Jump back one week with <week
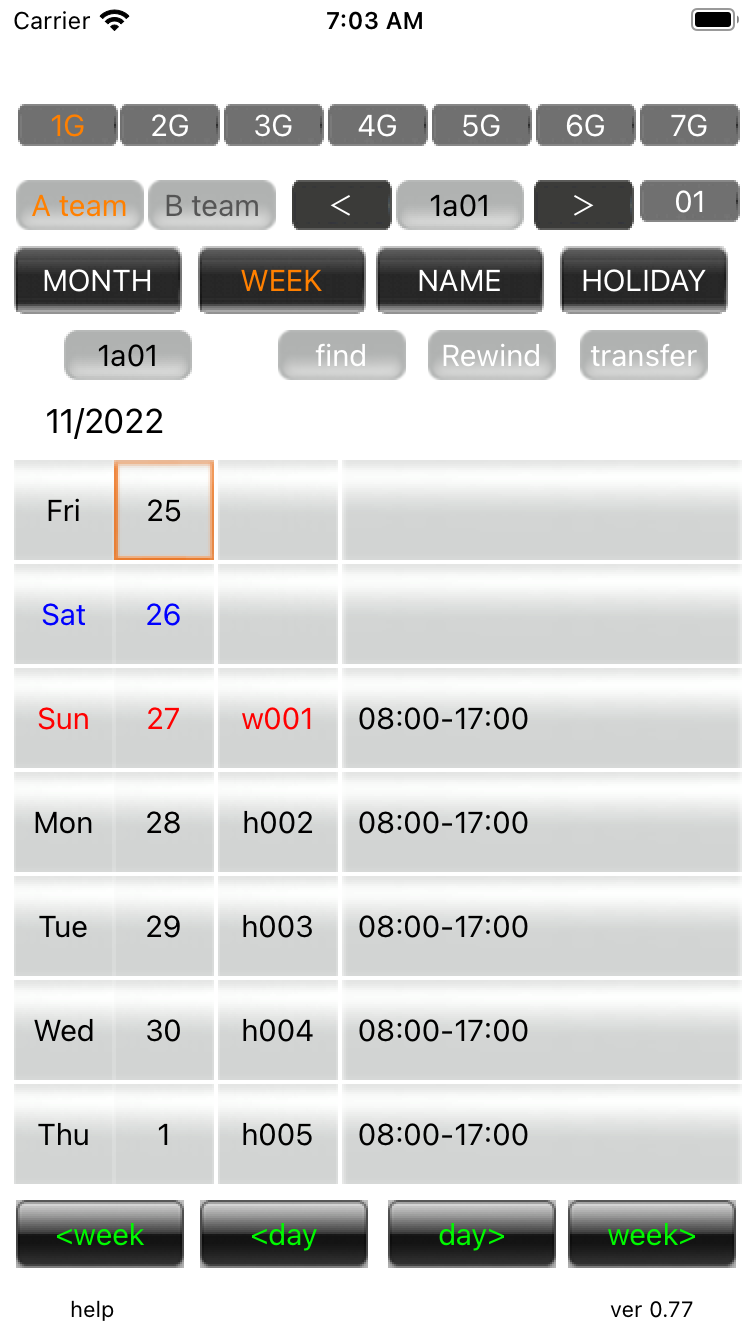Image resolution: width=750 pixels, height=1334 pixels. pos(100,1235)
